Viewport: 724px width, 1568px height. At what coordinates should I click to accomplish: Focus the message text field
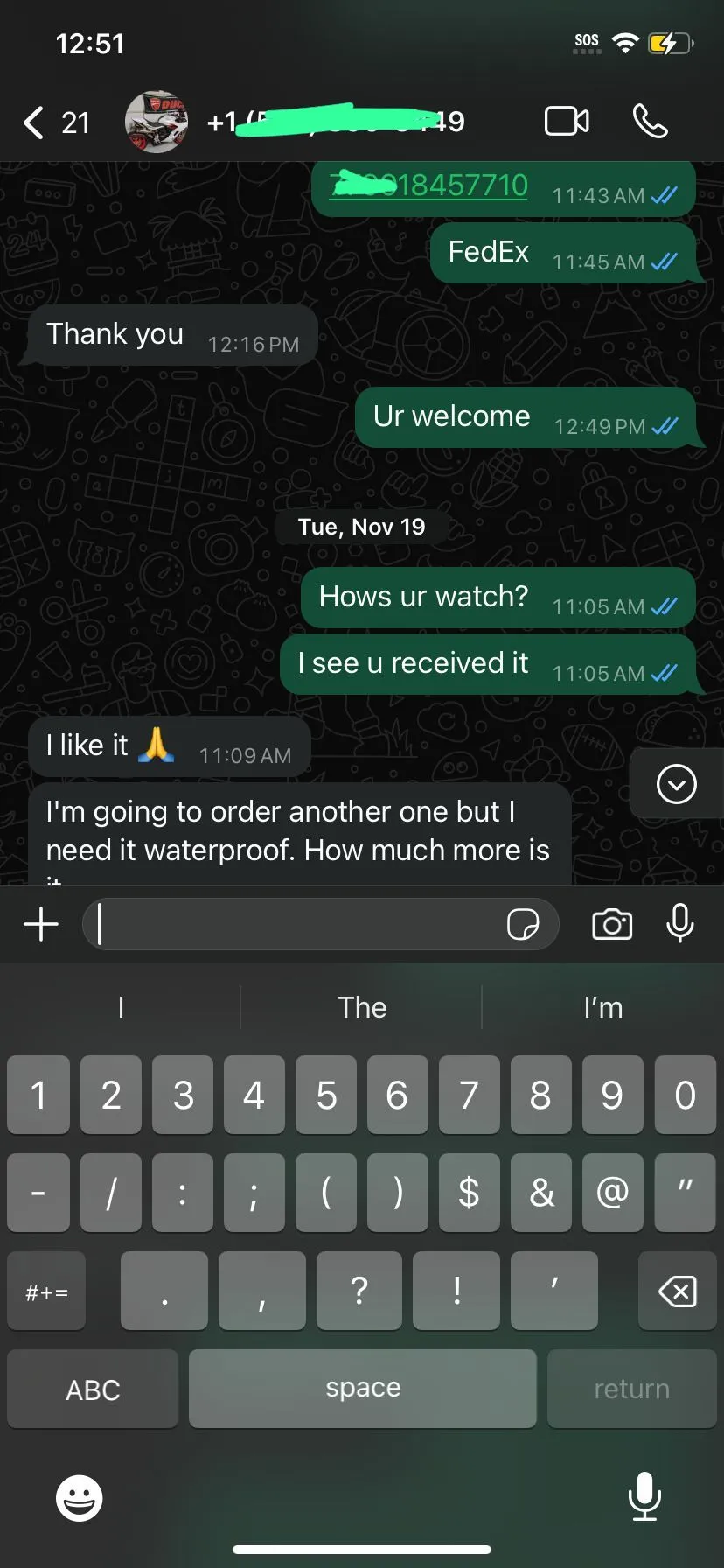coord(297,924)
